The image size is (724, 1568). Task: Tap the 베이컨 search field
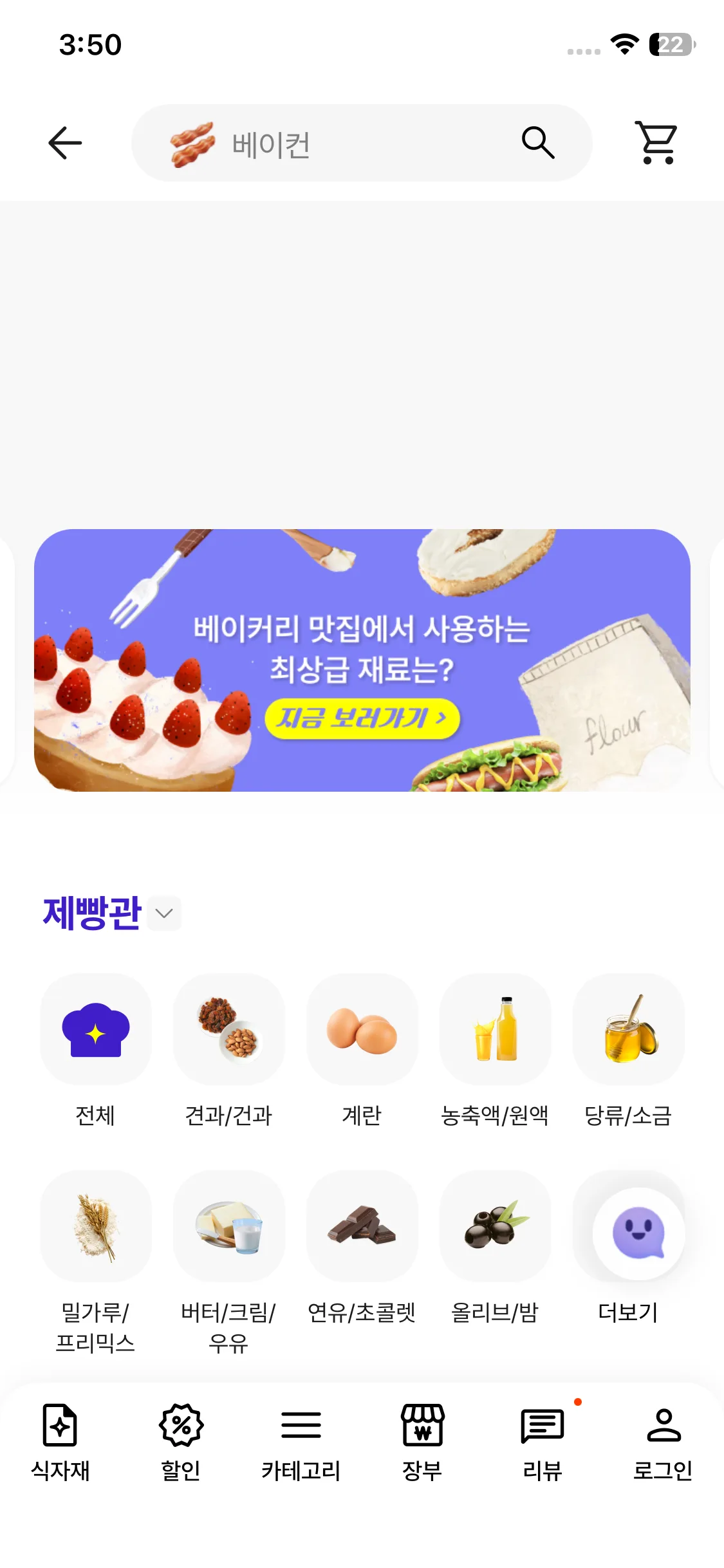click(x=335, y=144)
